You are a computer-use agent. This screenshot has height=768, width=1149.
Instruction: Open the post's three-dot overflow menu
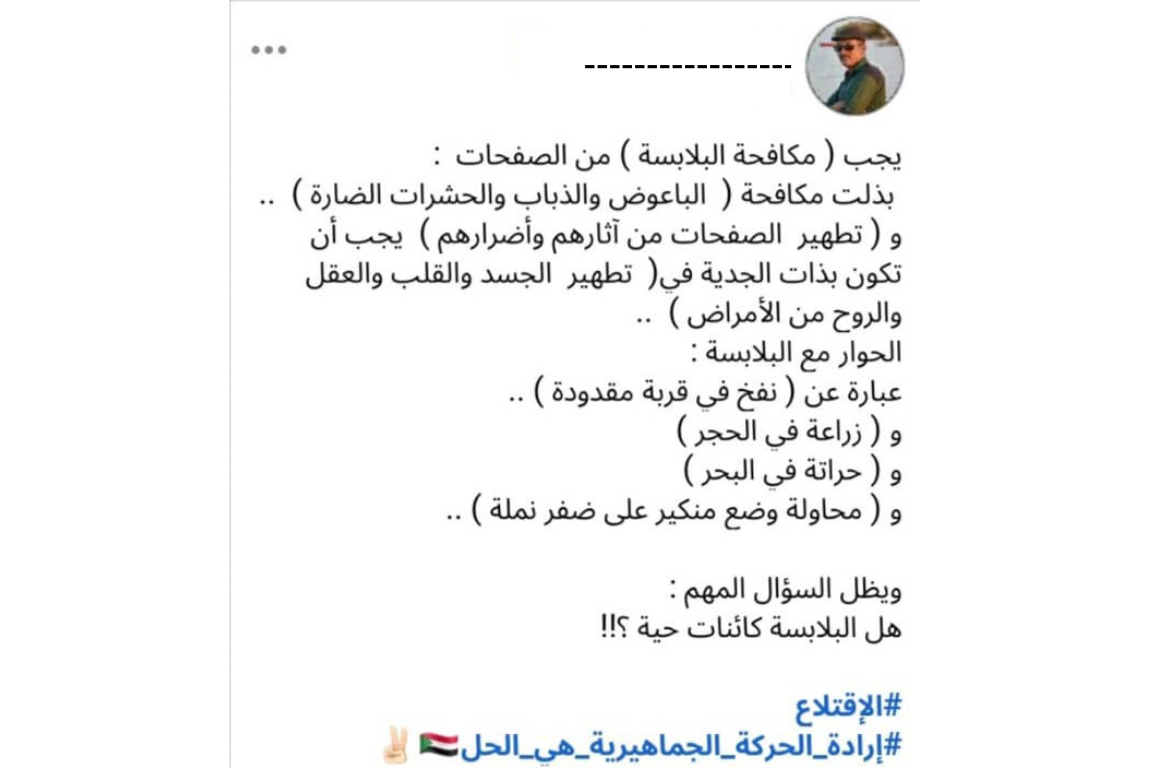[268, 50]
